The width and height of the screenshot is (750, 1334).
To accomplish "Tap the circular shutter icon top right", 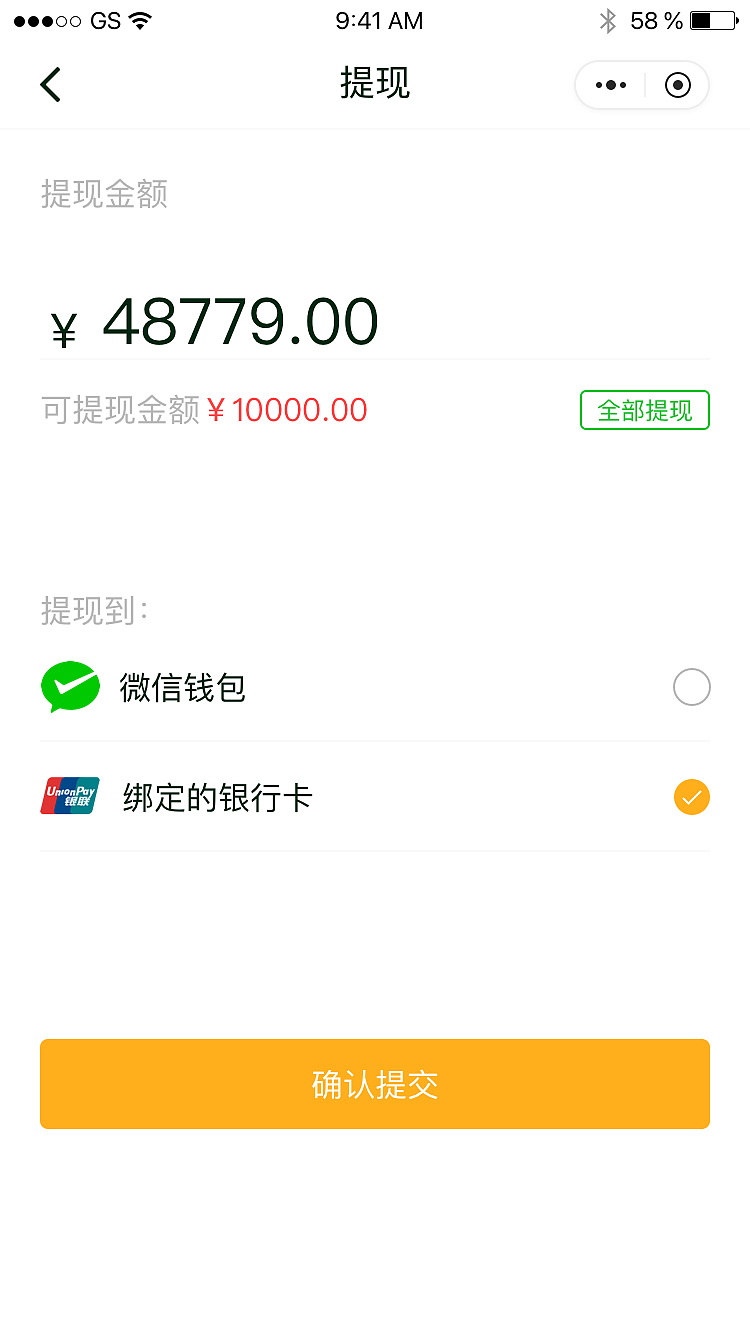I will (x=677, y=85).
